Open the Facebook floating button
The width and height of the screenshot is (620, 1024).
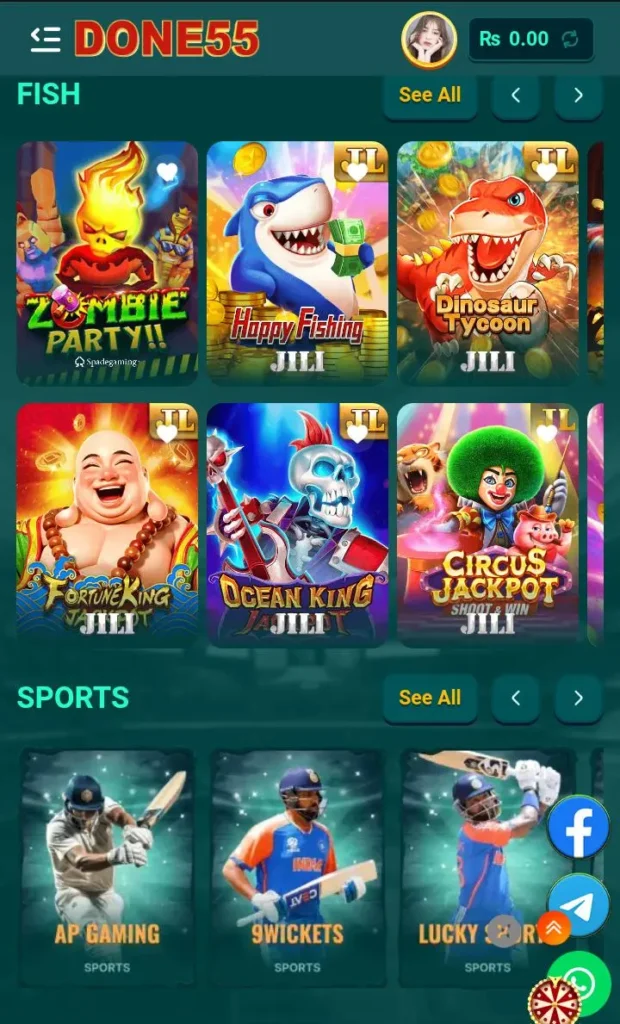[579, 827]
